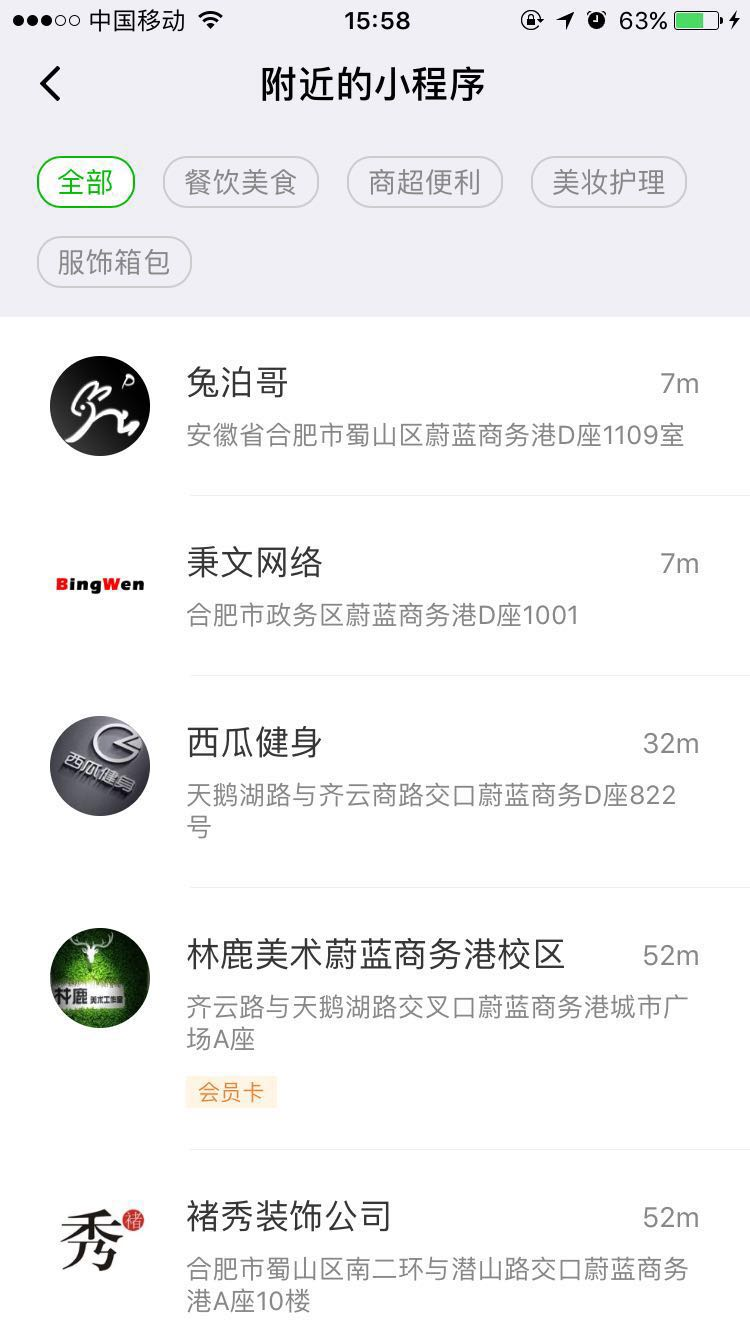The image size is (750, 1334).
Task: Tap the BingWen 秉文网络 logo
Action: 99,584
